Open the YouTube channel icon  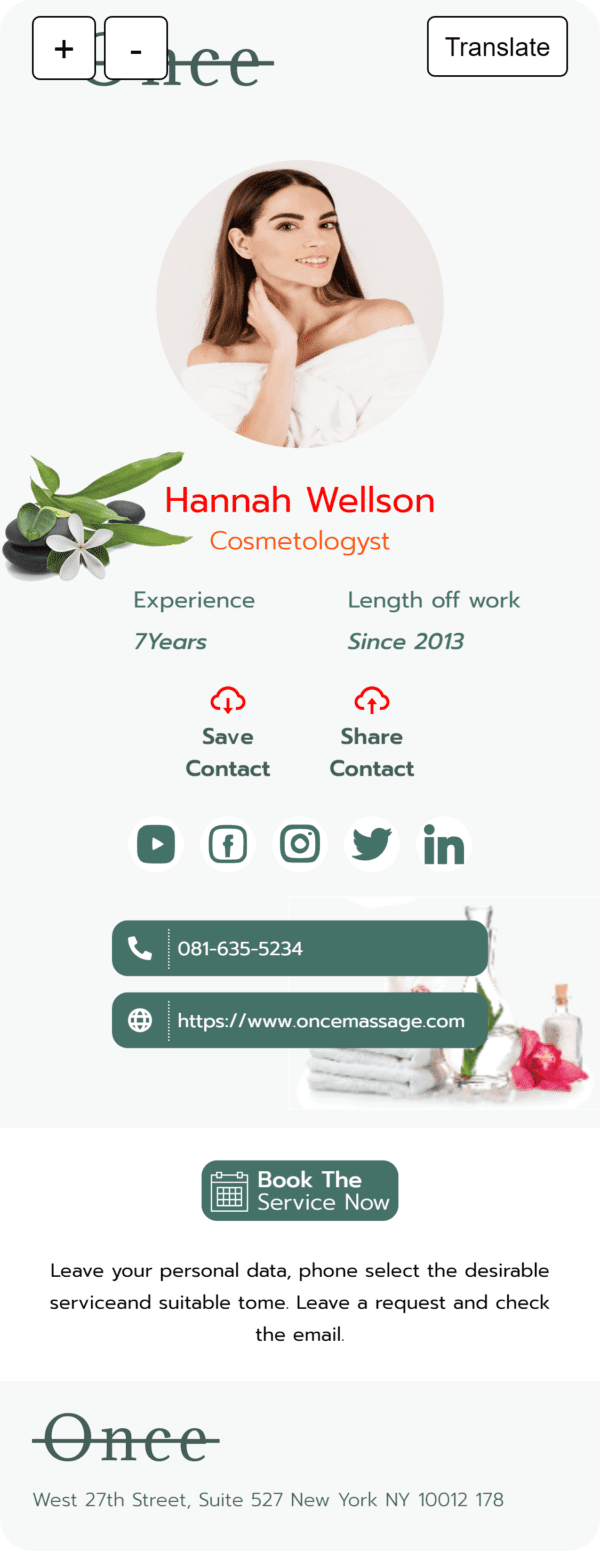click(156, 844)
